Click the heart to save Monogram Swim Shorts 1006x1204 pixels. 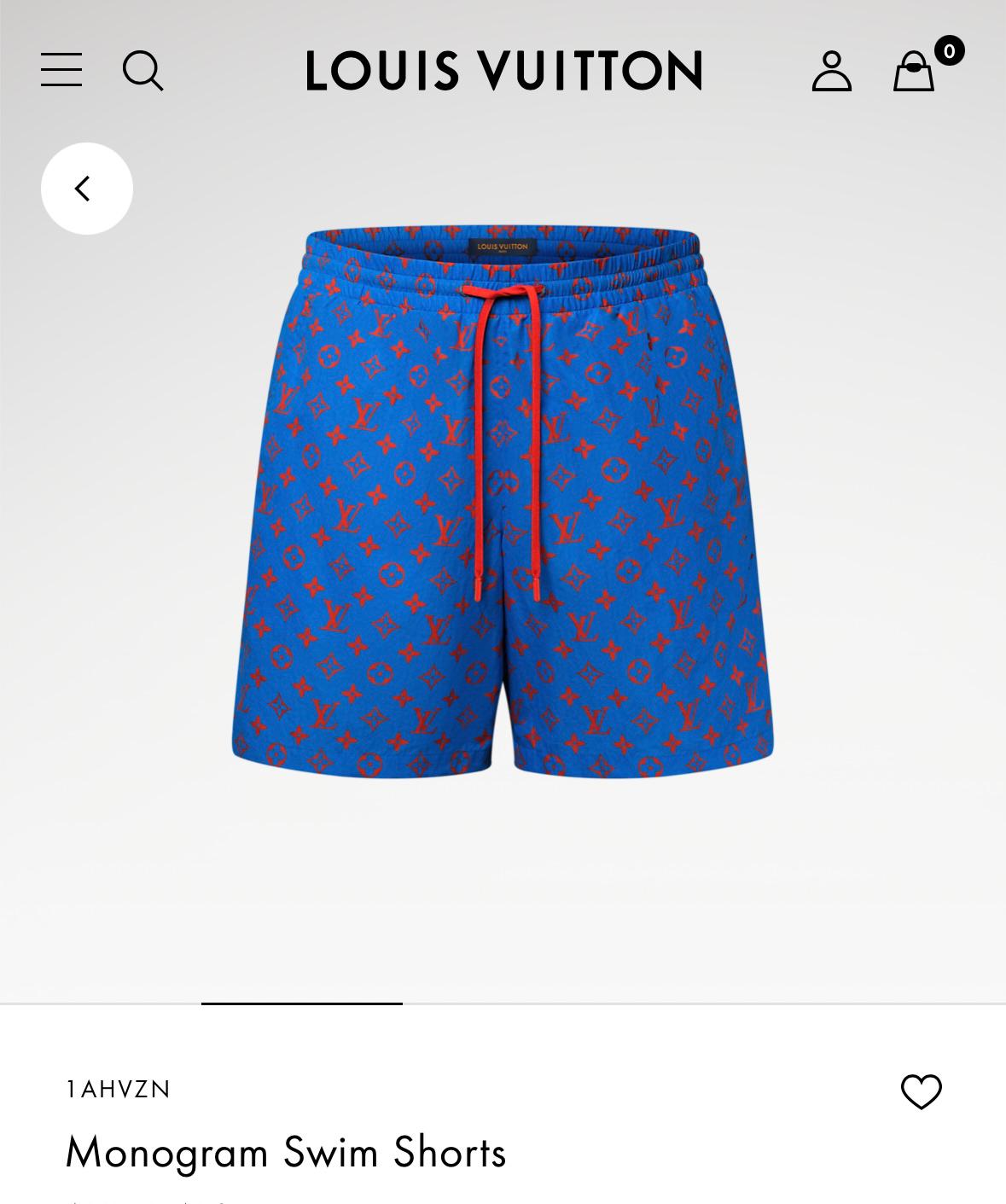[922, 1090]
